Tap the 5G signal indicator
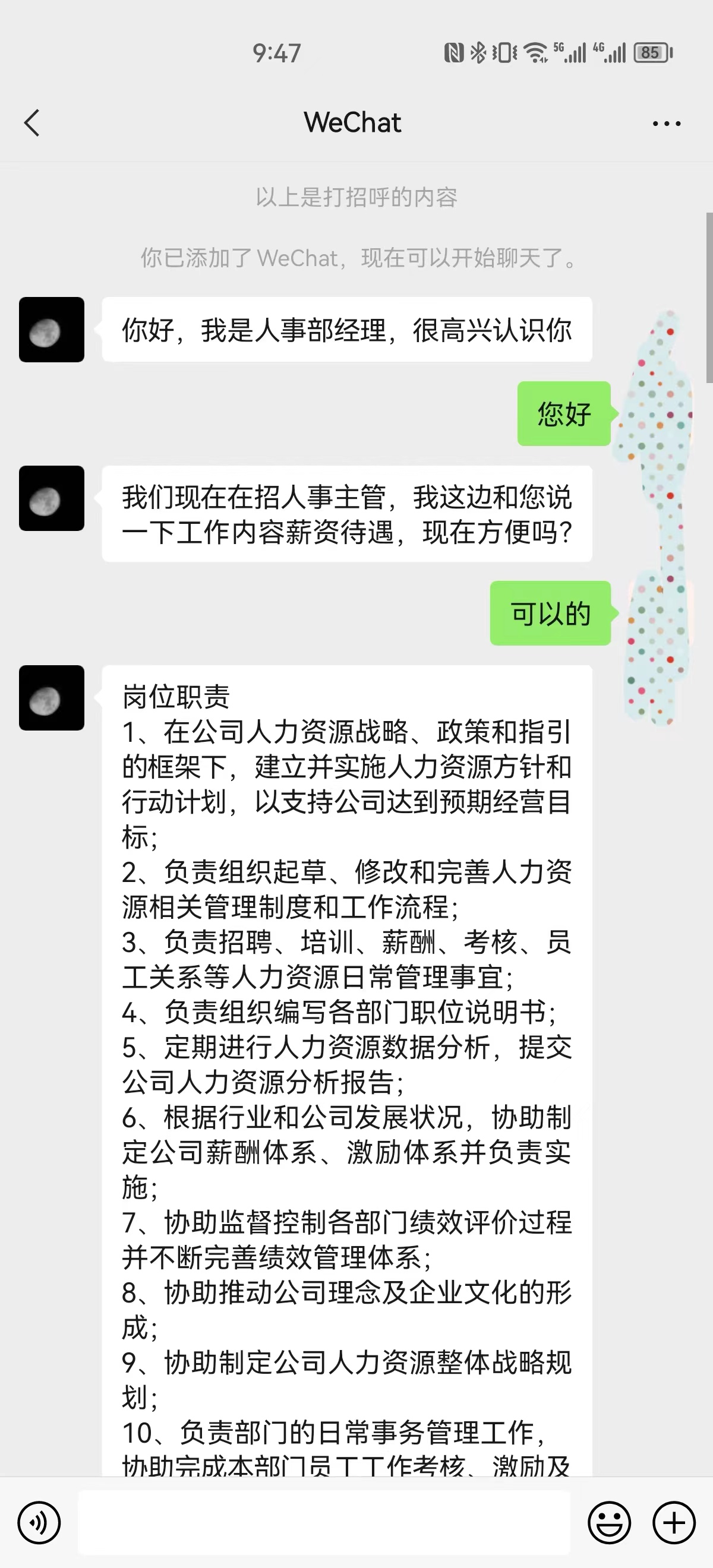Screen dimensions: 713x1568 [569, 52]
